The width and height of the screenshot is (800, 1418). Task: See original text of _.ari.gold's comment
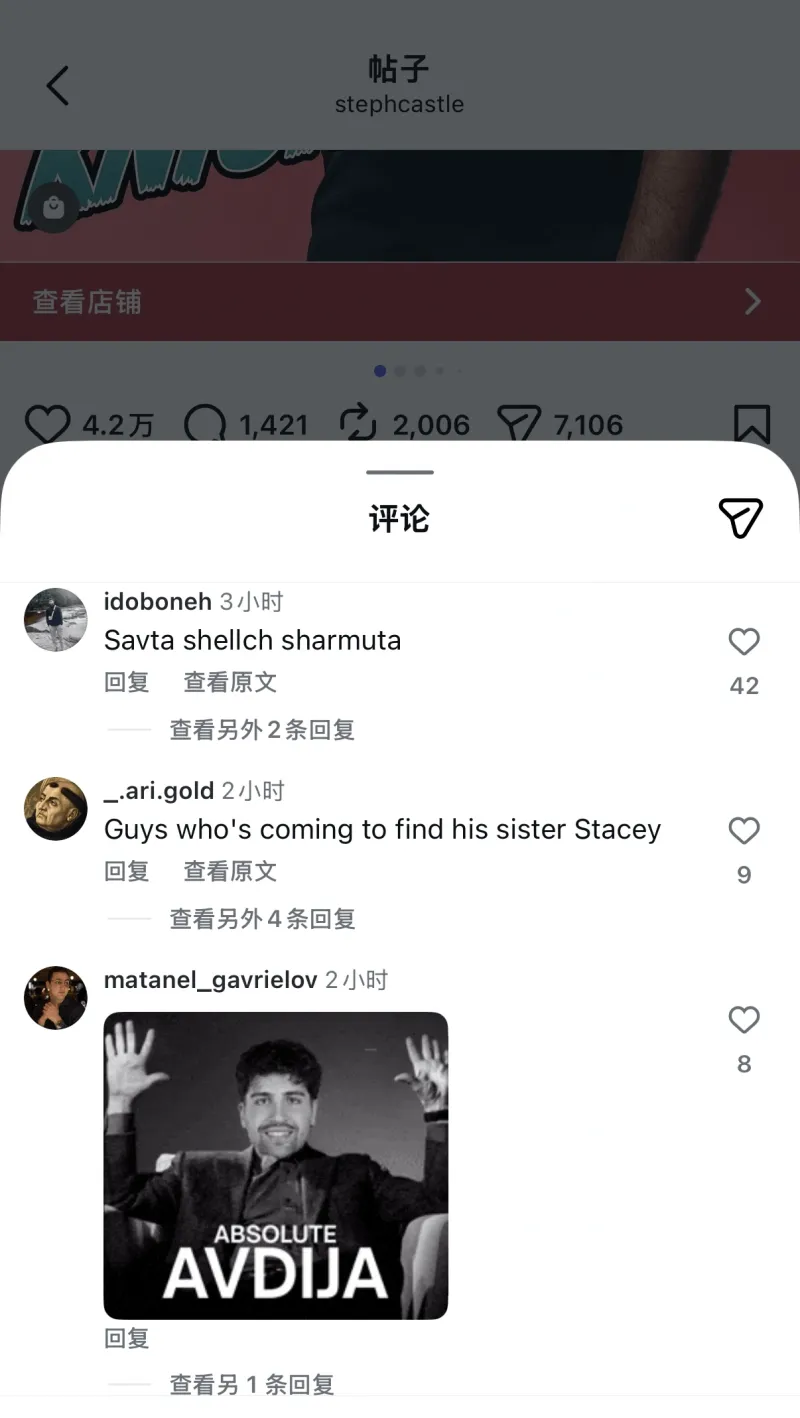coord(230,871)
